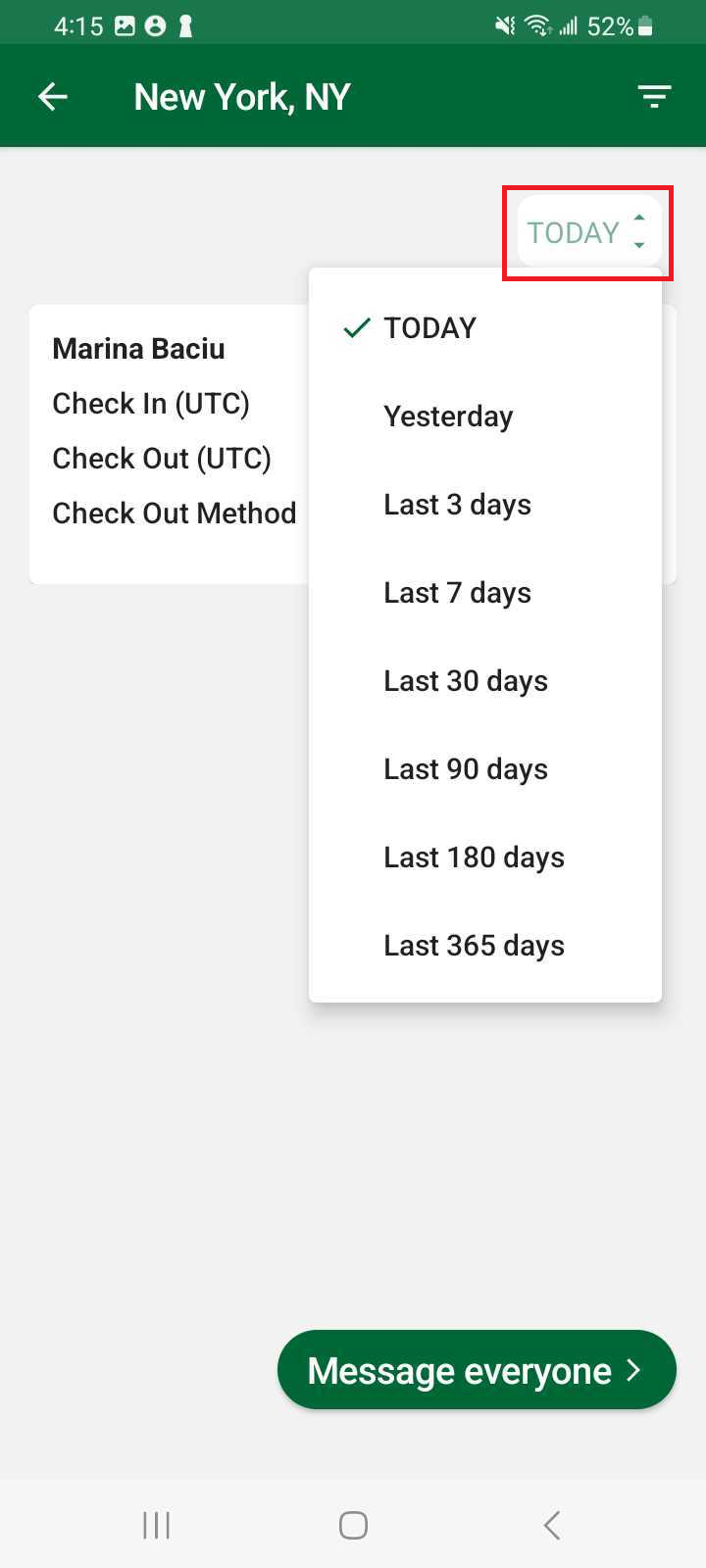Go to the system home screen
The height and width of the screenshot is (1568, 706).
tap(353, 1525)
